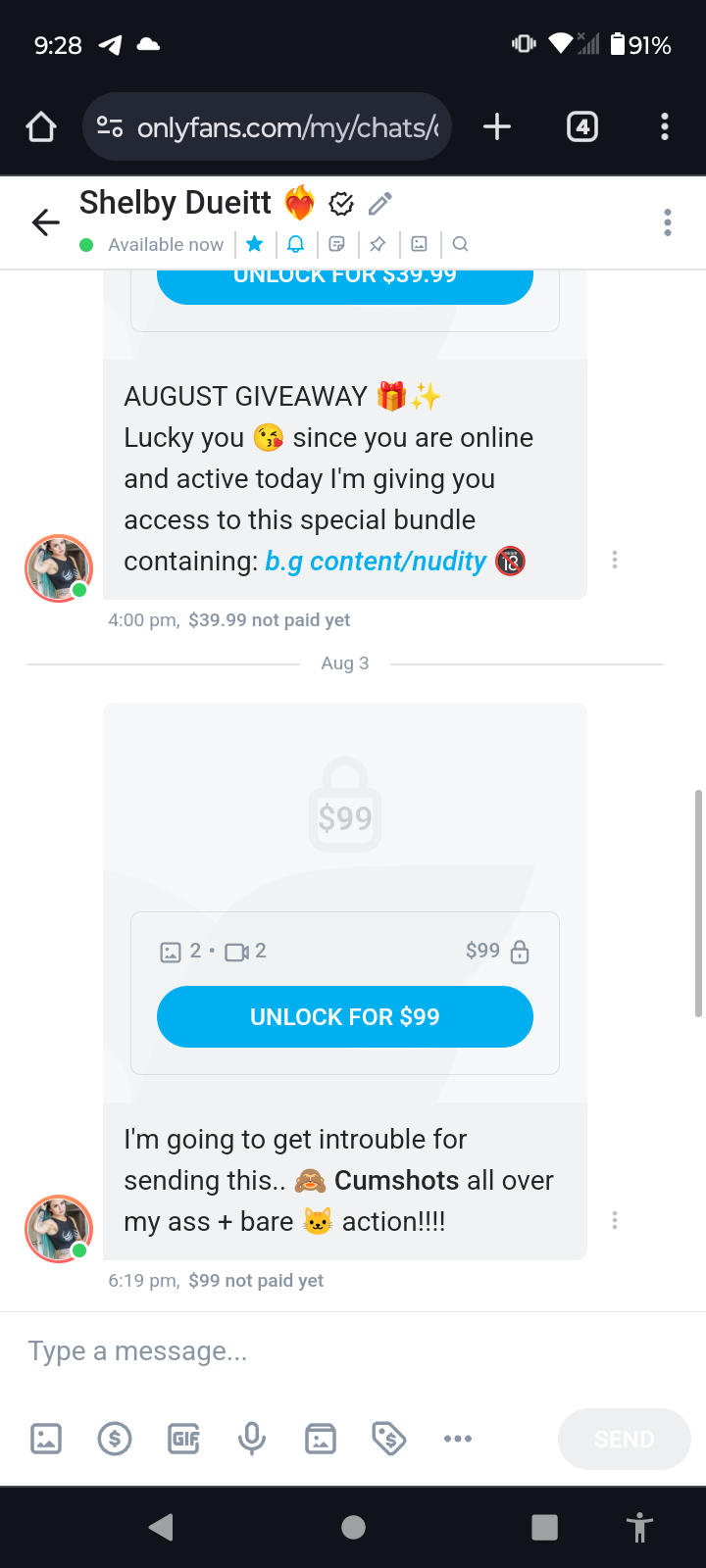Show more message composer options
The width and height of the screenshot is (706, 1568).
click(x=458, y=1439)
